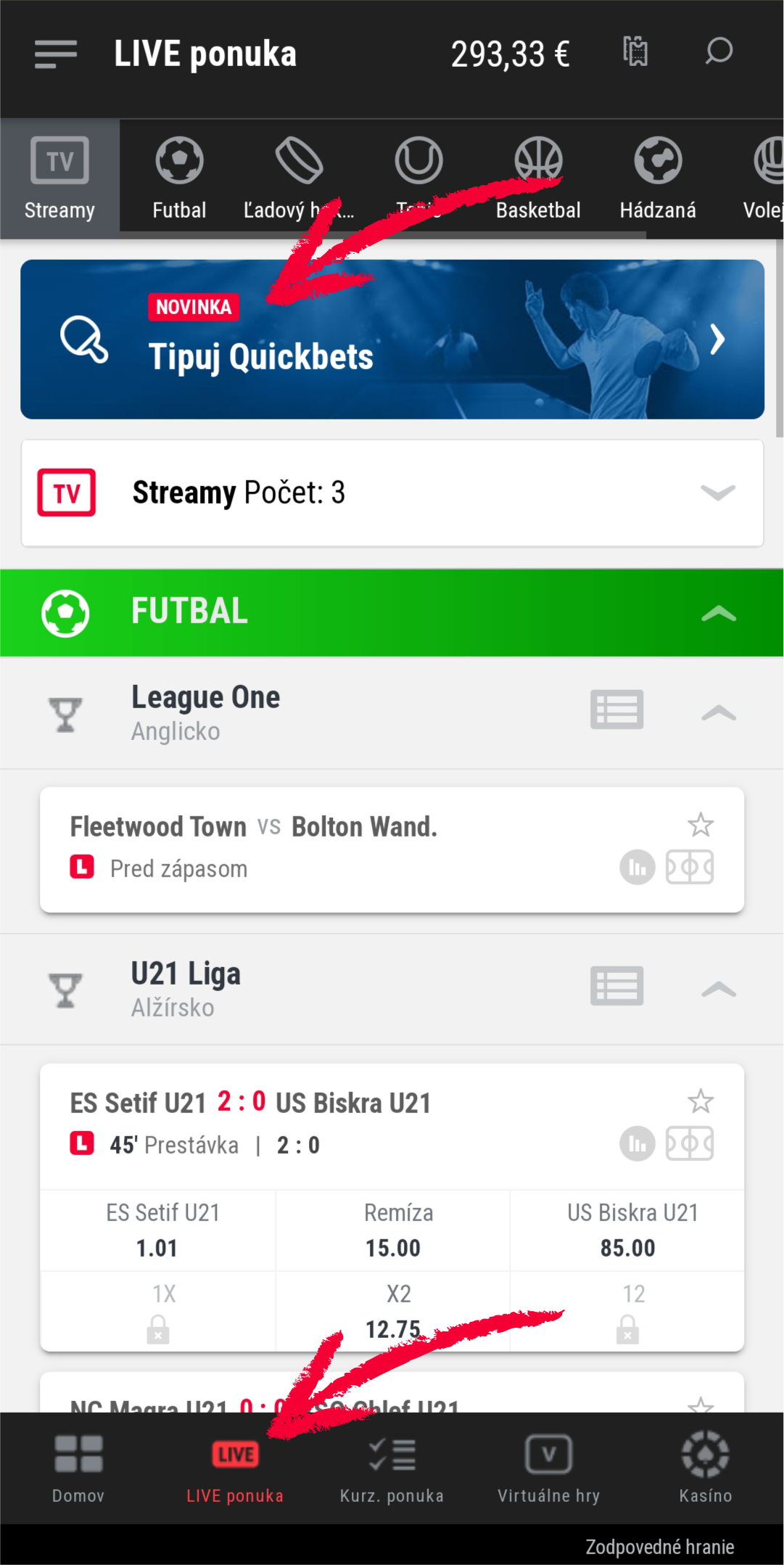
Task: Favorite the Fleetwood Town vs Bolton match
Action: pos(701,824)
